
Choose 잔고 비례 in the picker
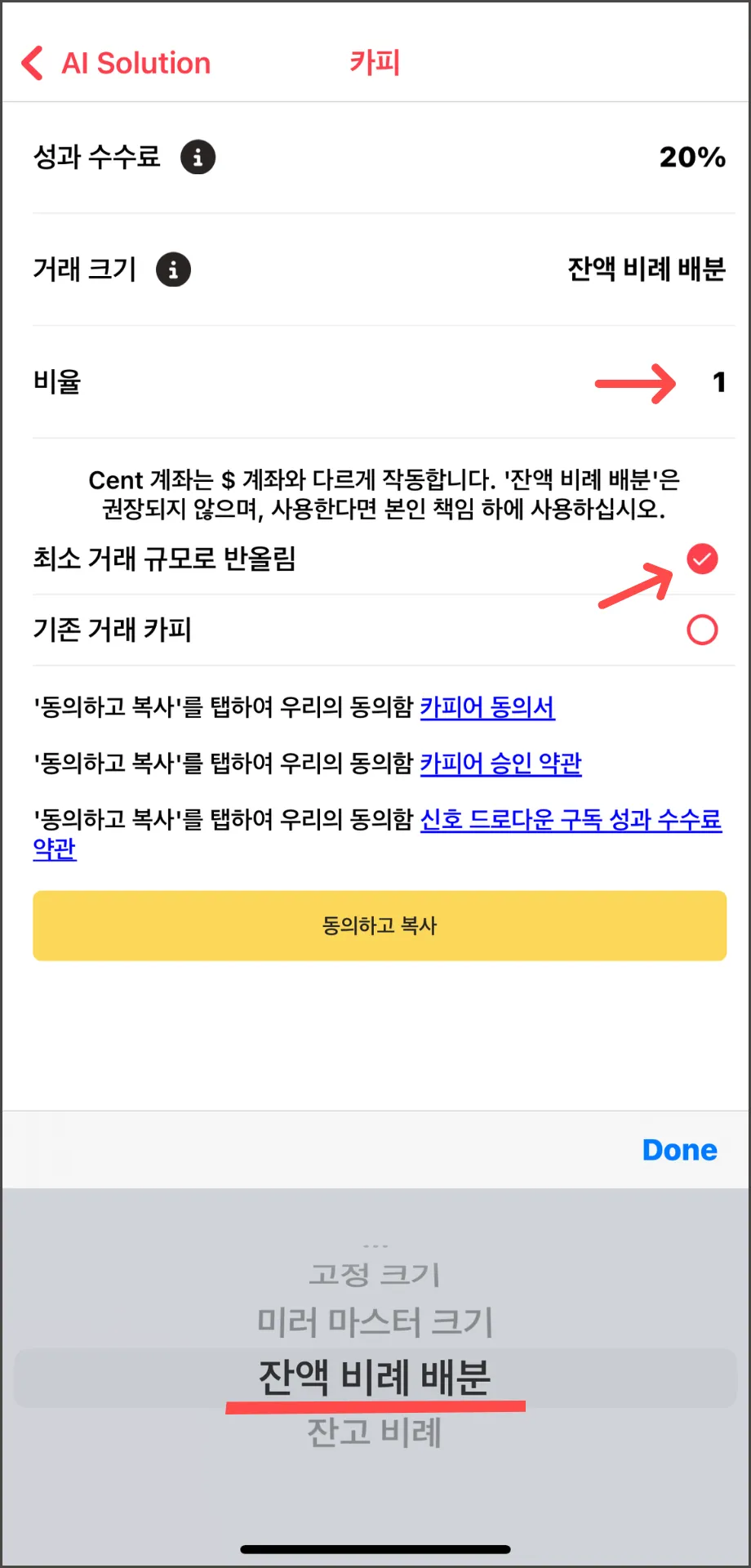click(375, 1432)
